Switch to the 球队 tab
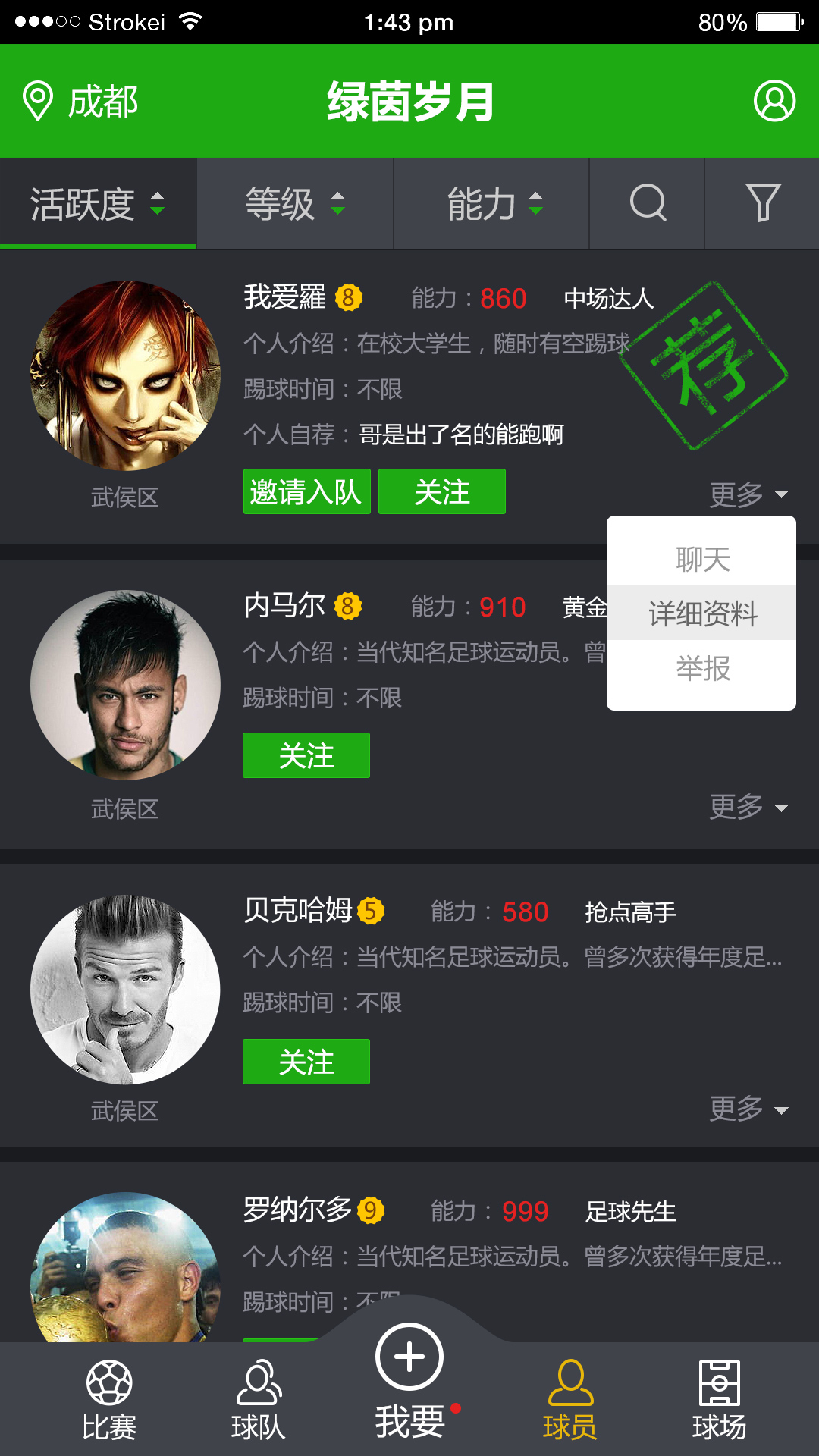819x1456 pixels. click(259, 1400)
